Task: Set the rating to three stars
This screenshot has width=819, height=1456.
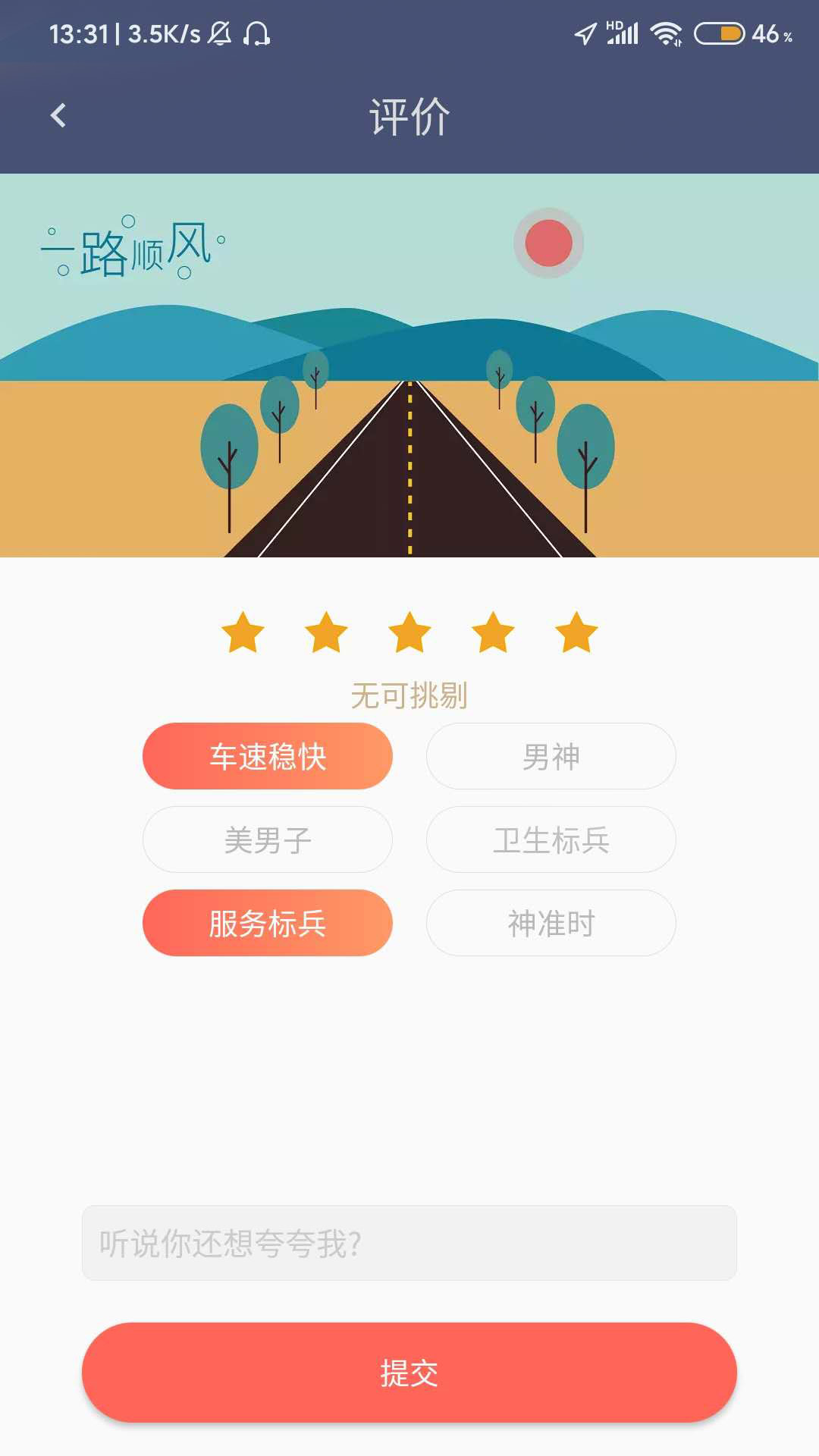Action: [409, 632]
